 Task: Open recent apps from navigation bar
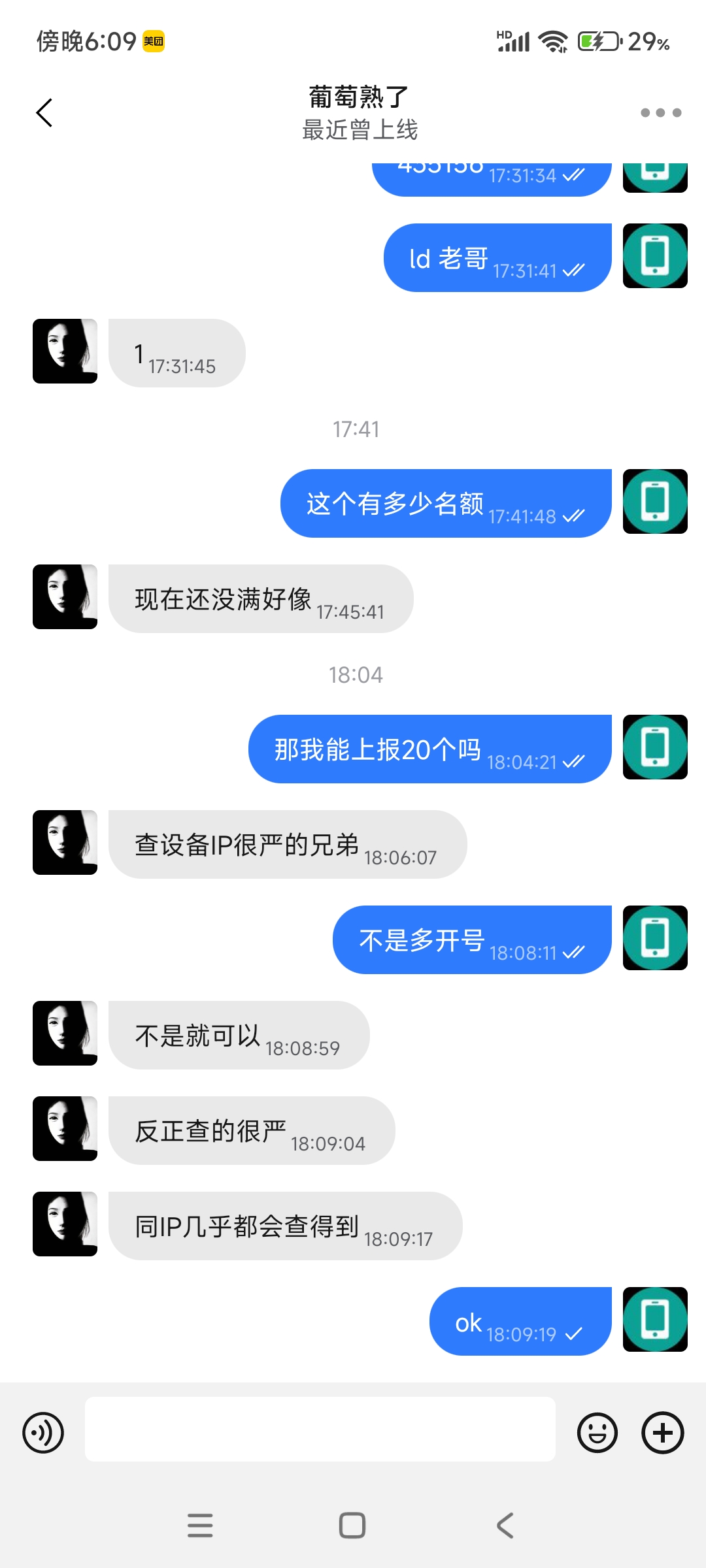(x=200, y=1526)
